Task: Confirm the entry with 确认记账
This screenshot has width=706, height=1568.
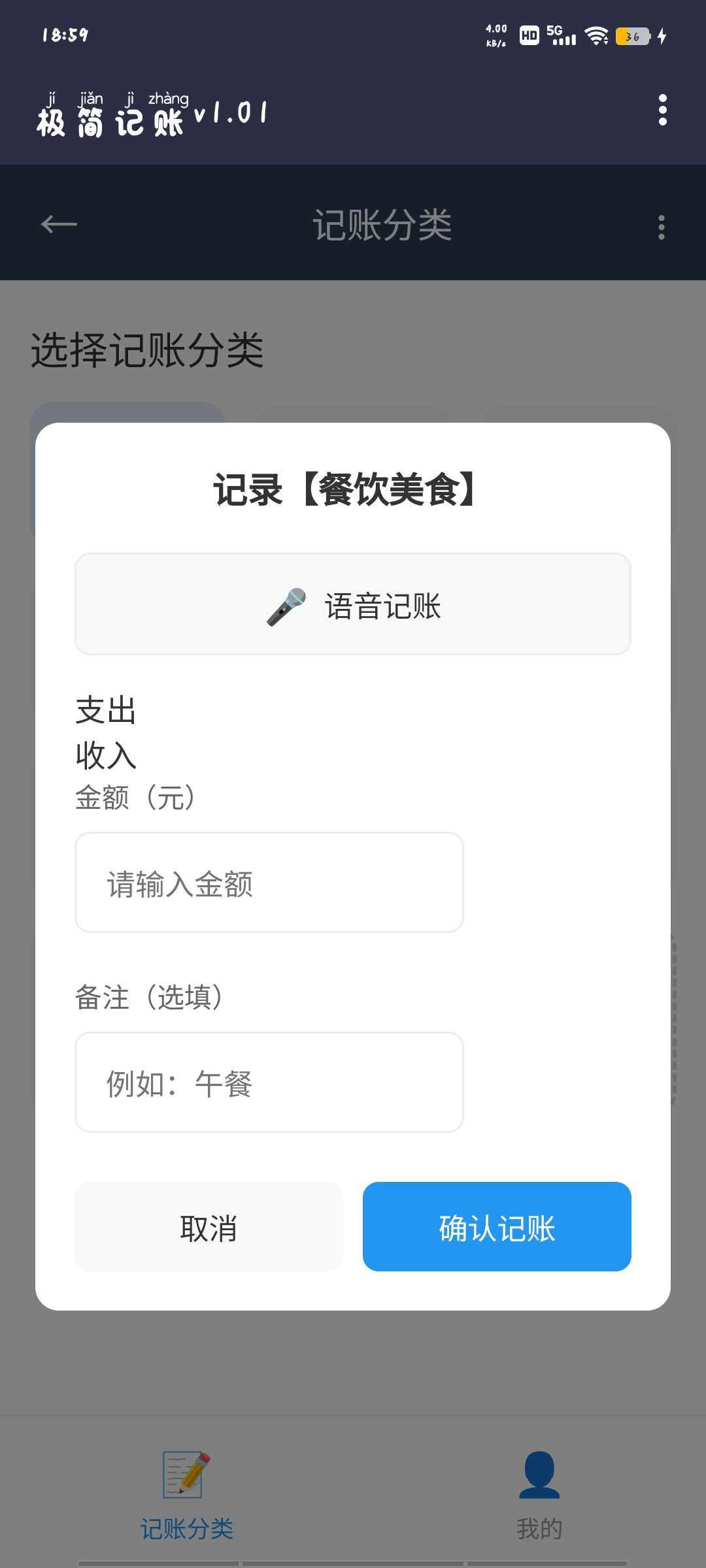Action: (497, 1227)
